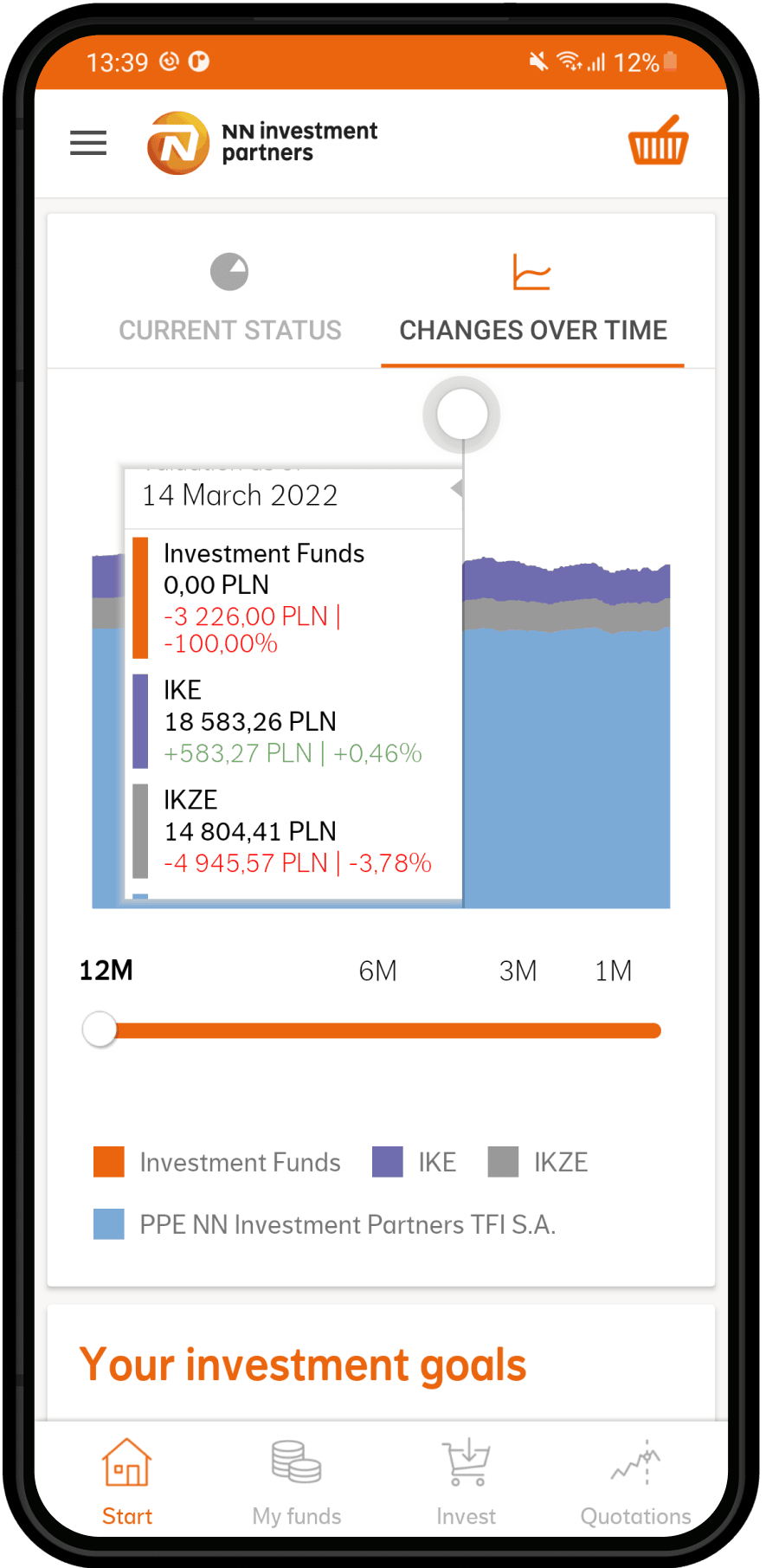This screenshot has width=766, height=1568.
Task: Tap the period slider handle
Action: click(x=100, y=1029)
